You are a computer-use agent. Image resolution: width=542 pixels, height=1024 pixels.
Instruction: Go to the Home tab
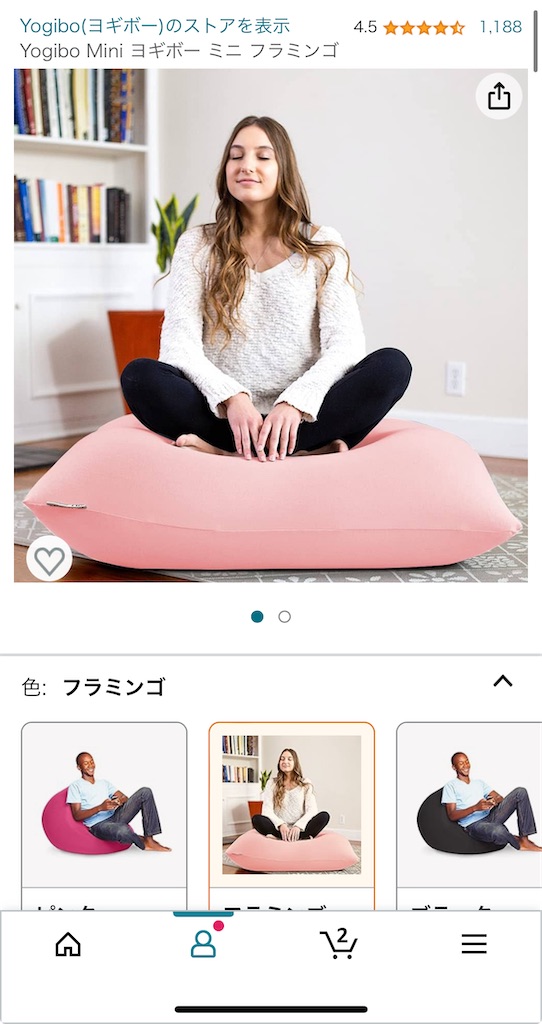[68, 944]
